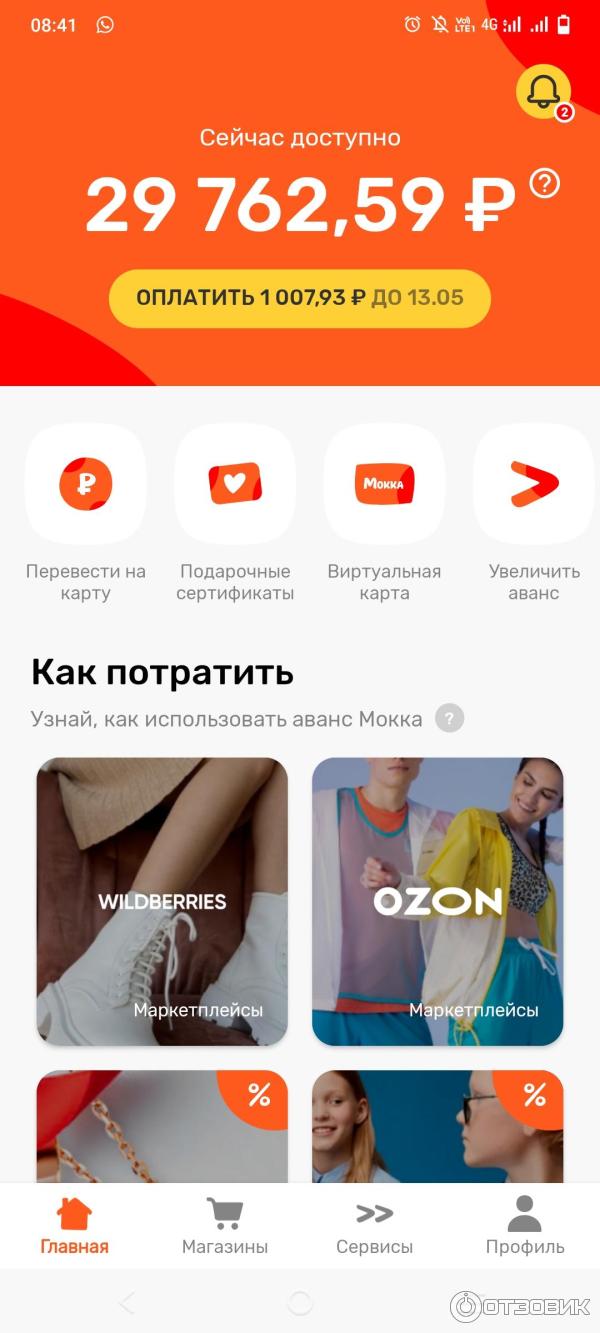Open Подарочные сертификаты
The image size is (600, 1333).
(x=235, y=484)
